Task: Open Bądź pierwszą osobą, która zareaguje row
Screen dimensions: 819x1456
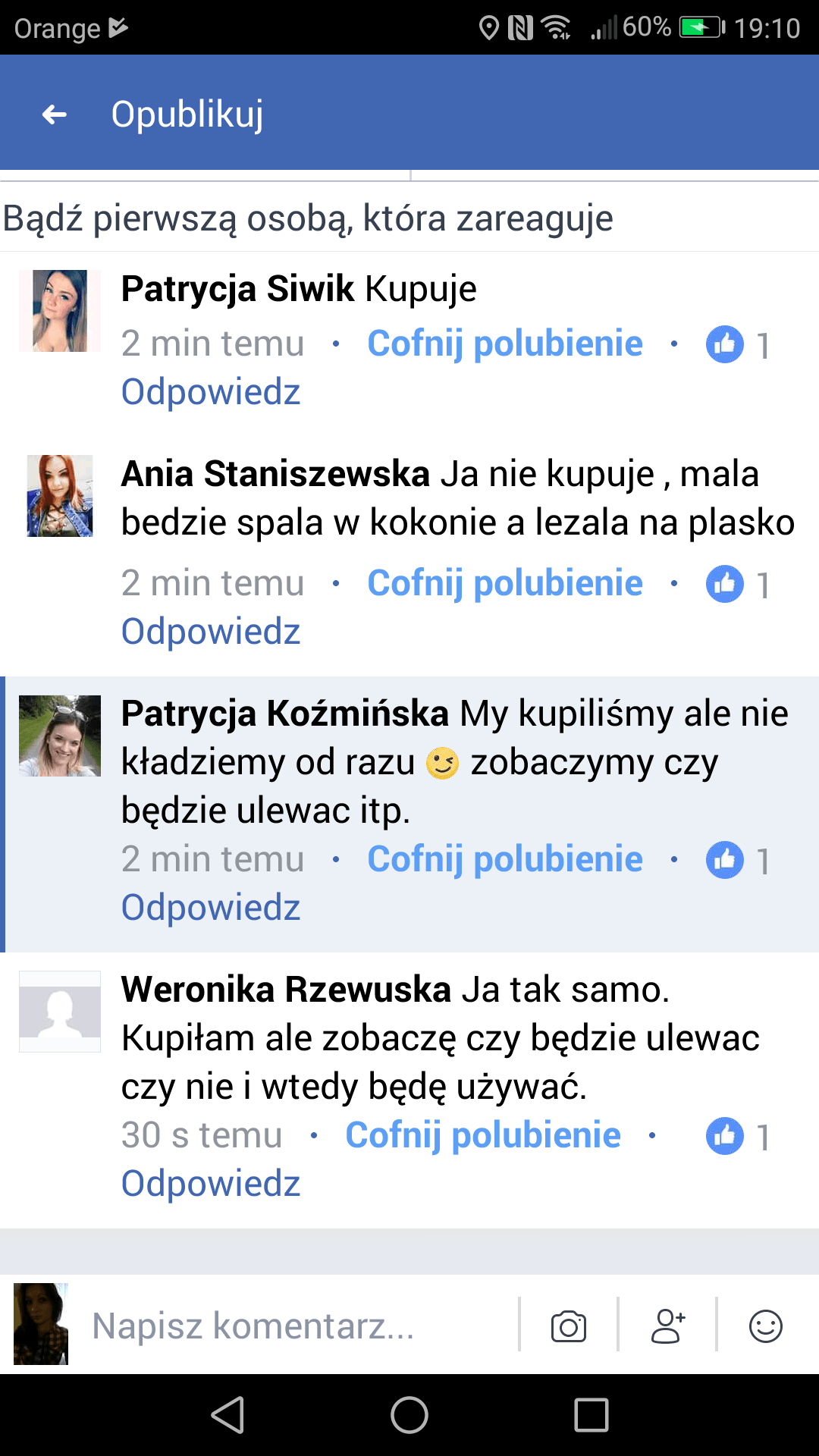Action: (409, 218)
